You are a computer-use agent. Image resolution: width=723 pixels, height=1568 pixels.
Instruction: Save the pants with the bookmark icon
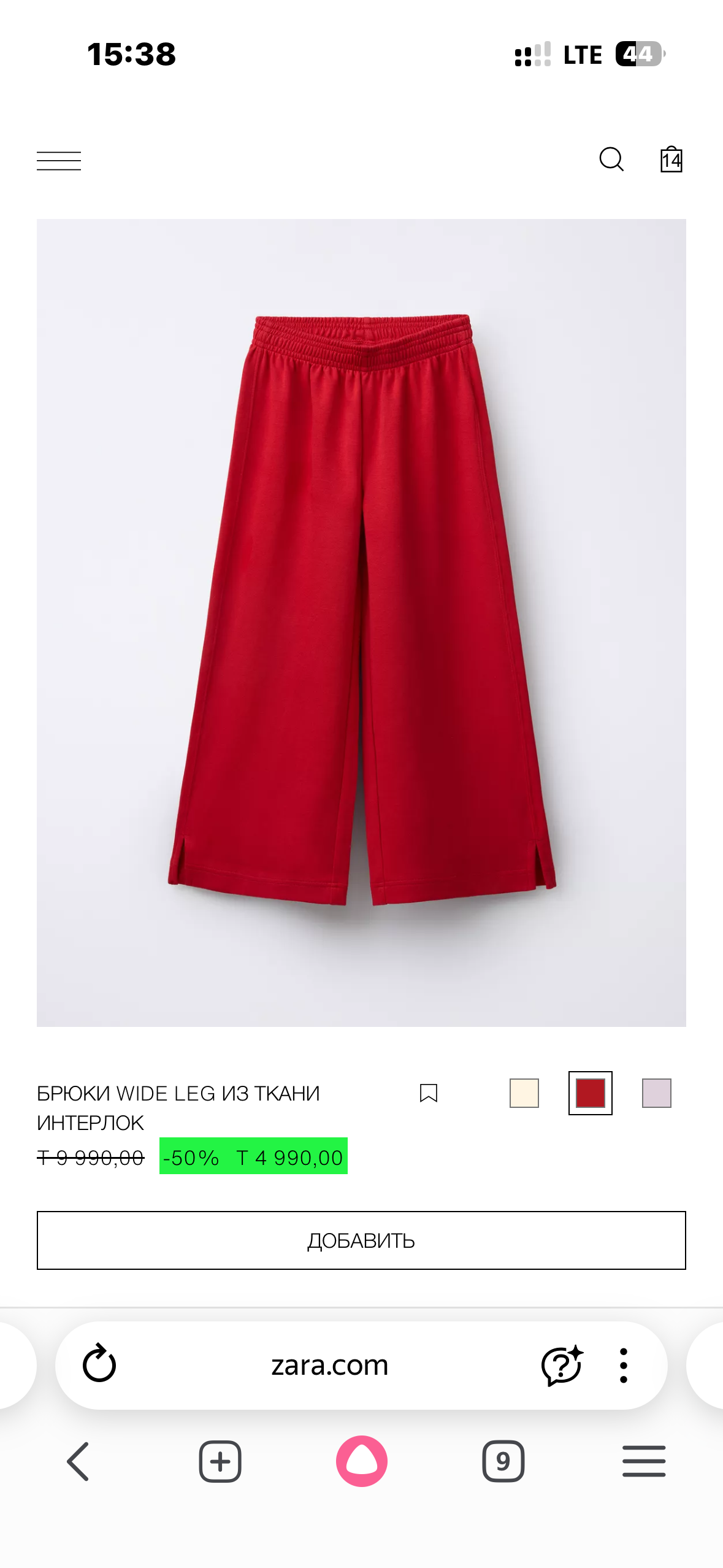[x=428, y=1093]
